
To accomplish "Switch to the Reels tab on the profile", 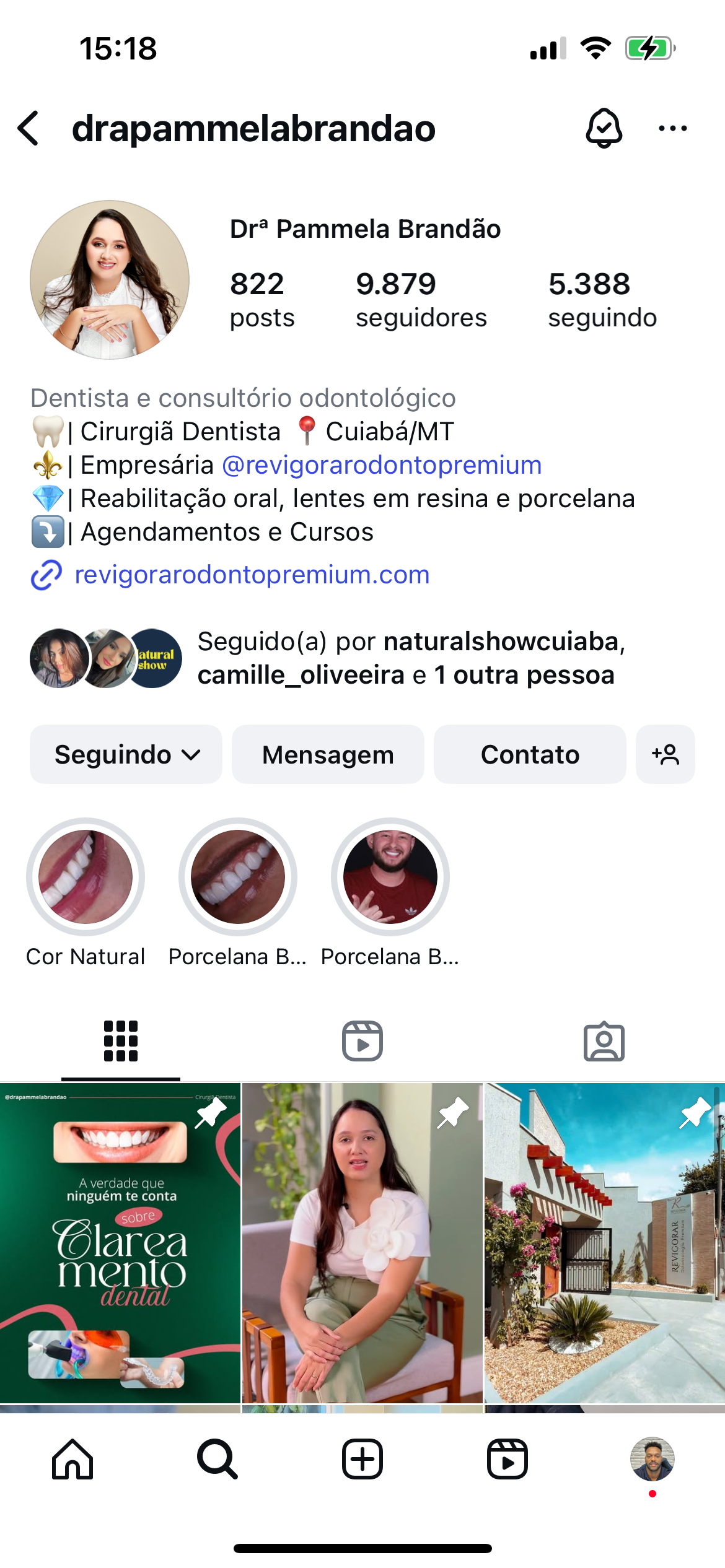I will click(362, 1041).
